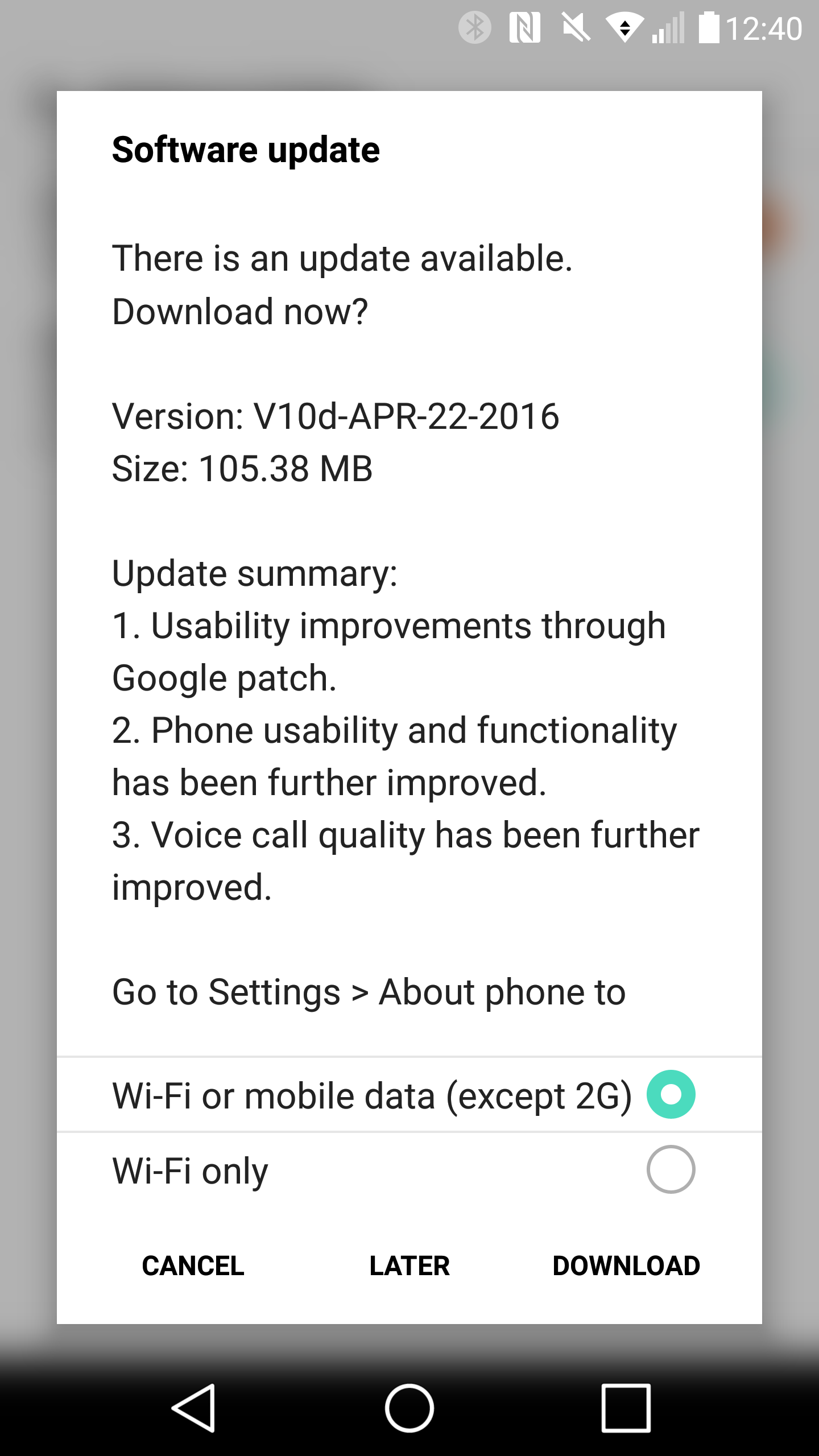Choose the Wi-Fi only option
The width and height of the screenshot is (819, 1456).
click(409, 1169)
